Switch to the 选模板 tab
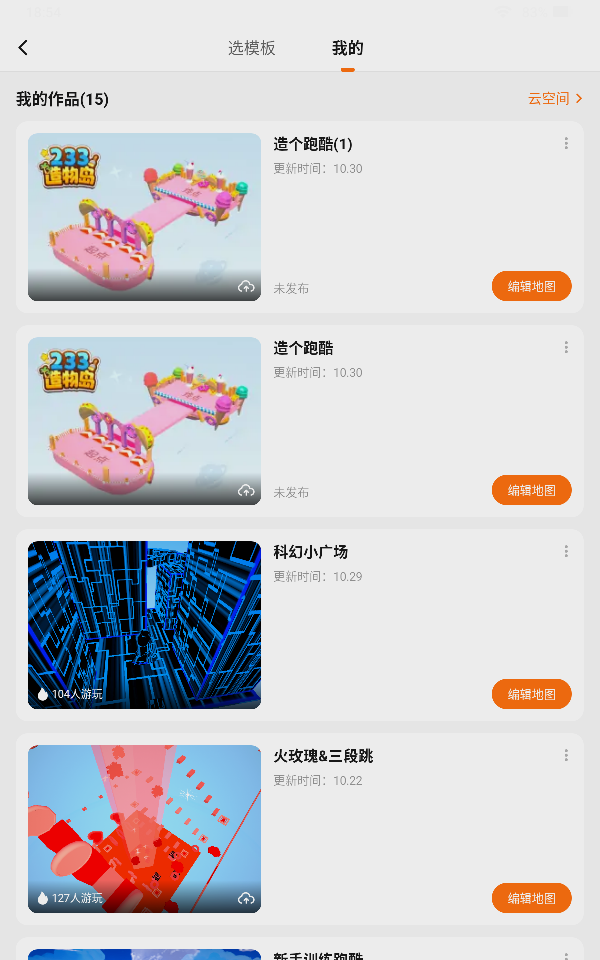The image size is (600, 960). [251, 48]
